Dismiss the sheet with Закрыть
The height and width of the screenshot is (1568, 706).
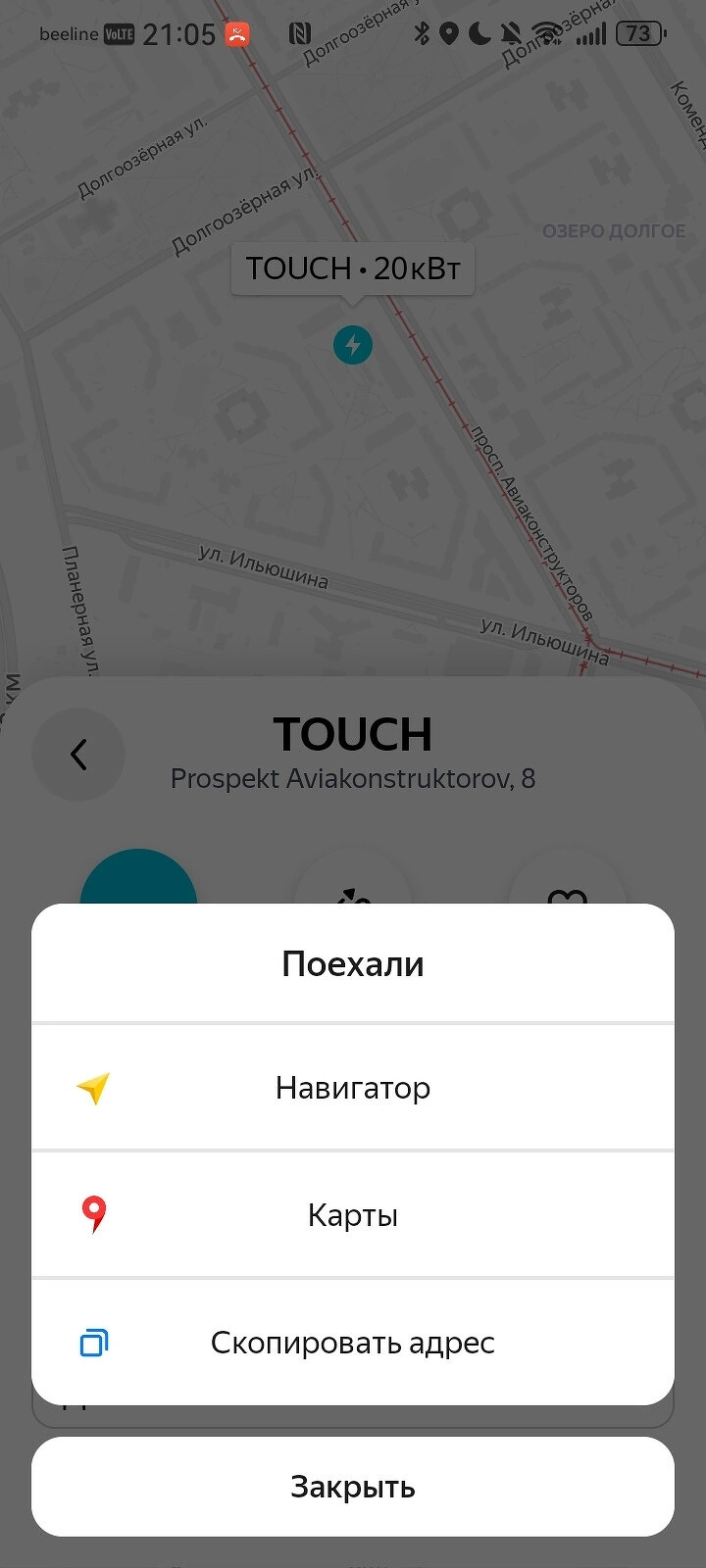pyautogui.click(x=353, y=1487)
